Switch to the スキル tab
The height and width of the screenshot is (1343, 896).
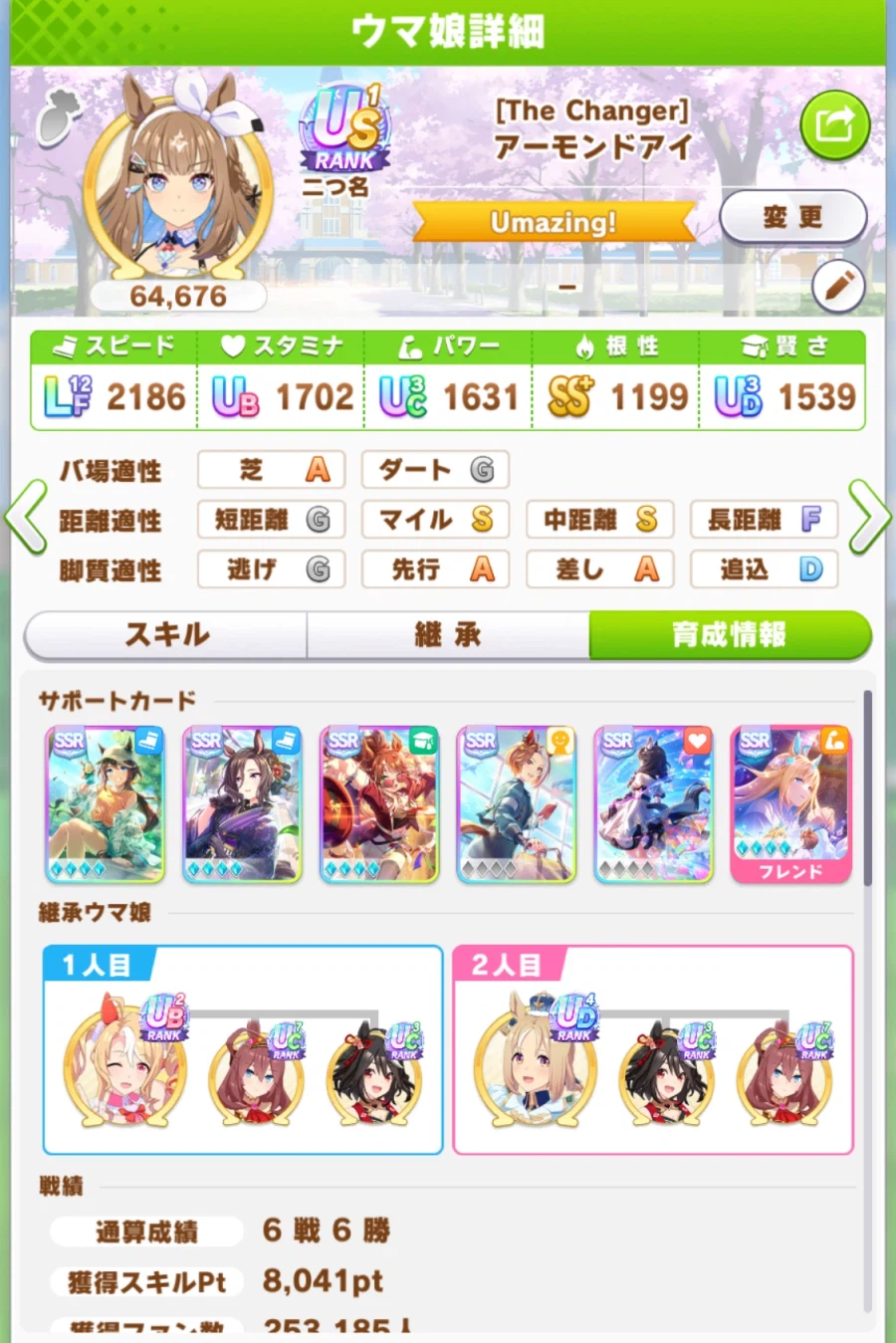(166, 635)
